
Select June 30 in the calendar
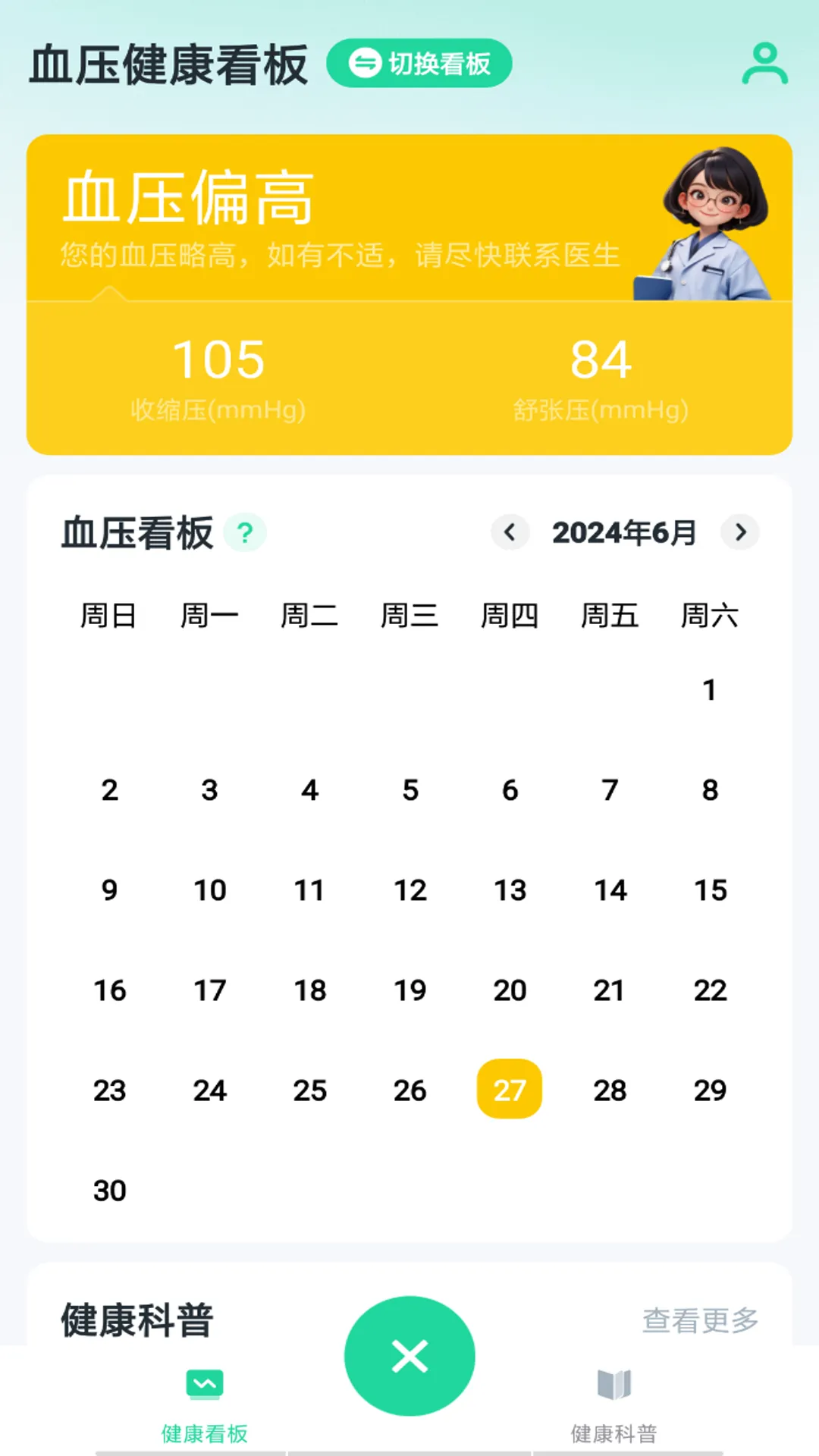coord(110,1191)
